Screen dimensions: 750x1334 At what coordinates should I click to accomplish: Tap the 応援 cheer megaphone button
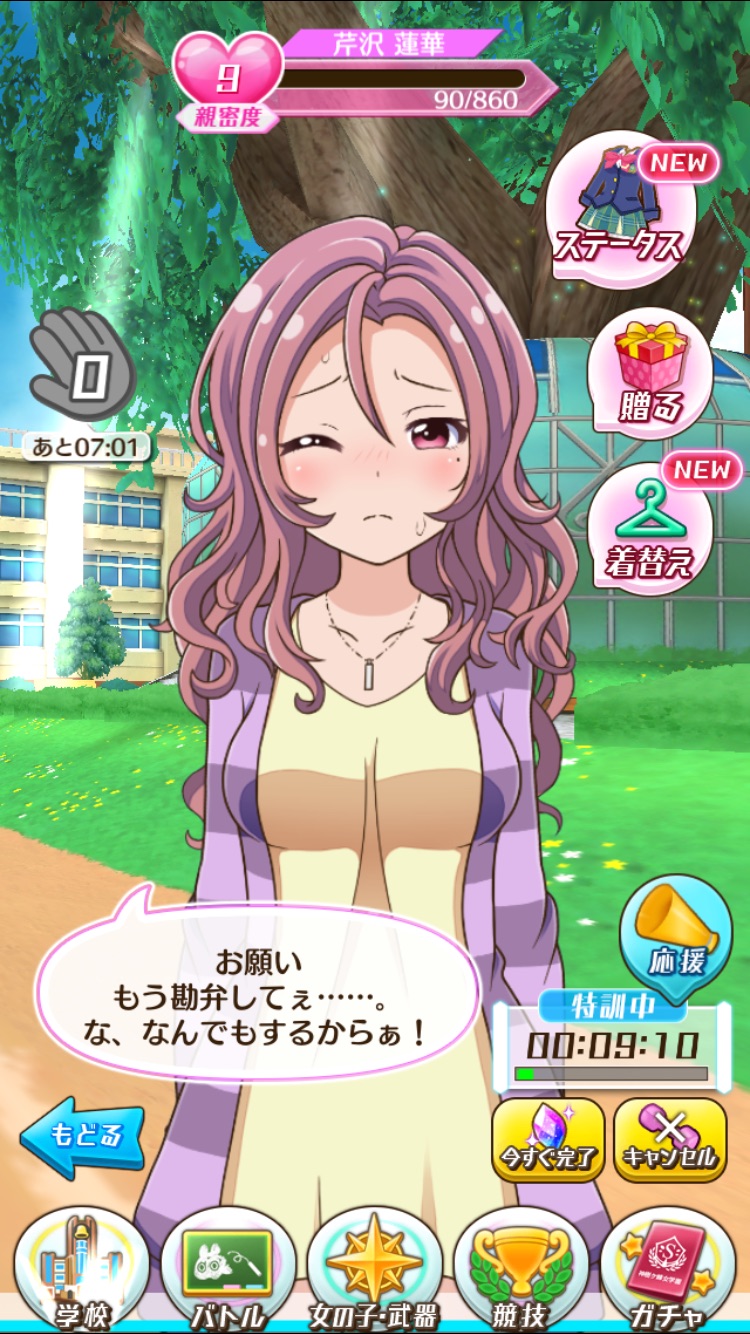[x=676, y=938]
